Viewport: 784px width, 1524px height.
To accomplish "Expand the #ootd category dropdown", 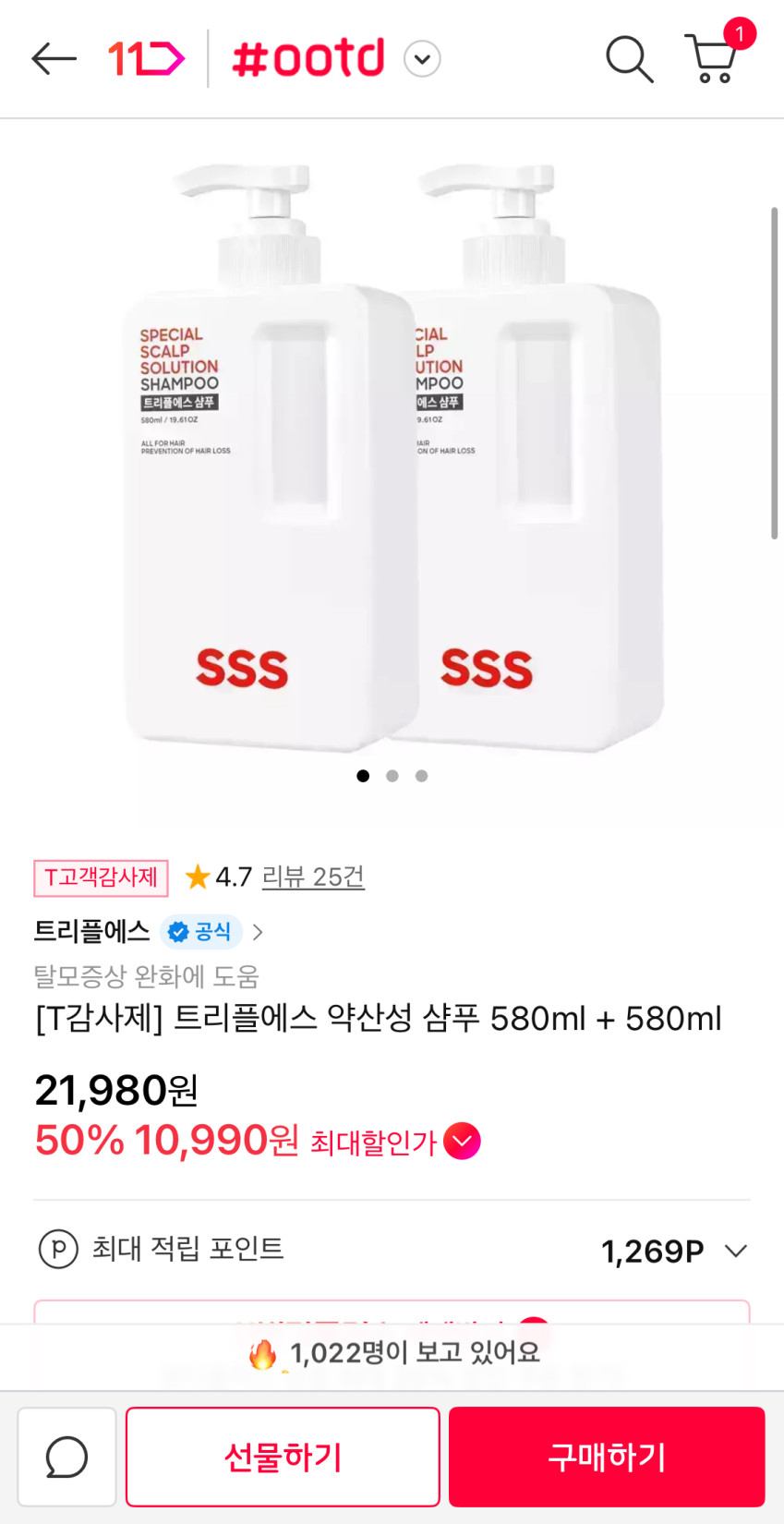I will (x=422, y=59).
